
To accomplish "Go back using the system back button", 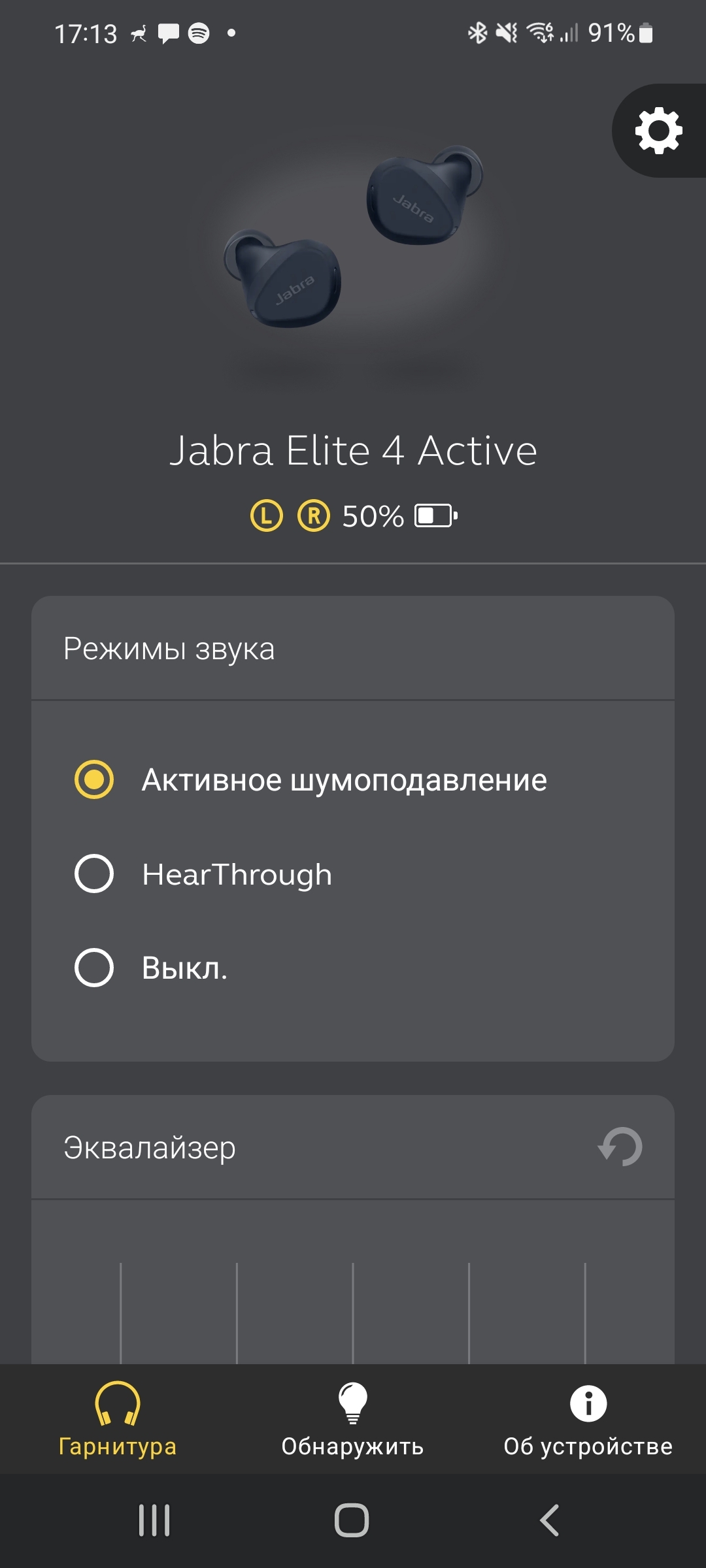I will 550,1520.
